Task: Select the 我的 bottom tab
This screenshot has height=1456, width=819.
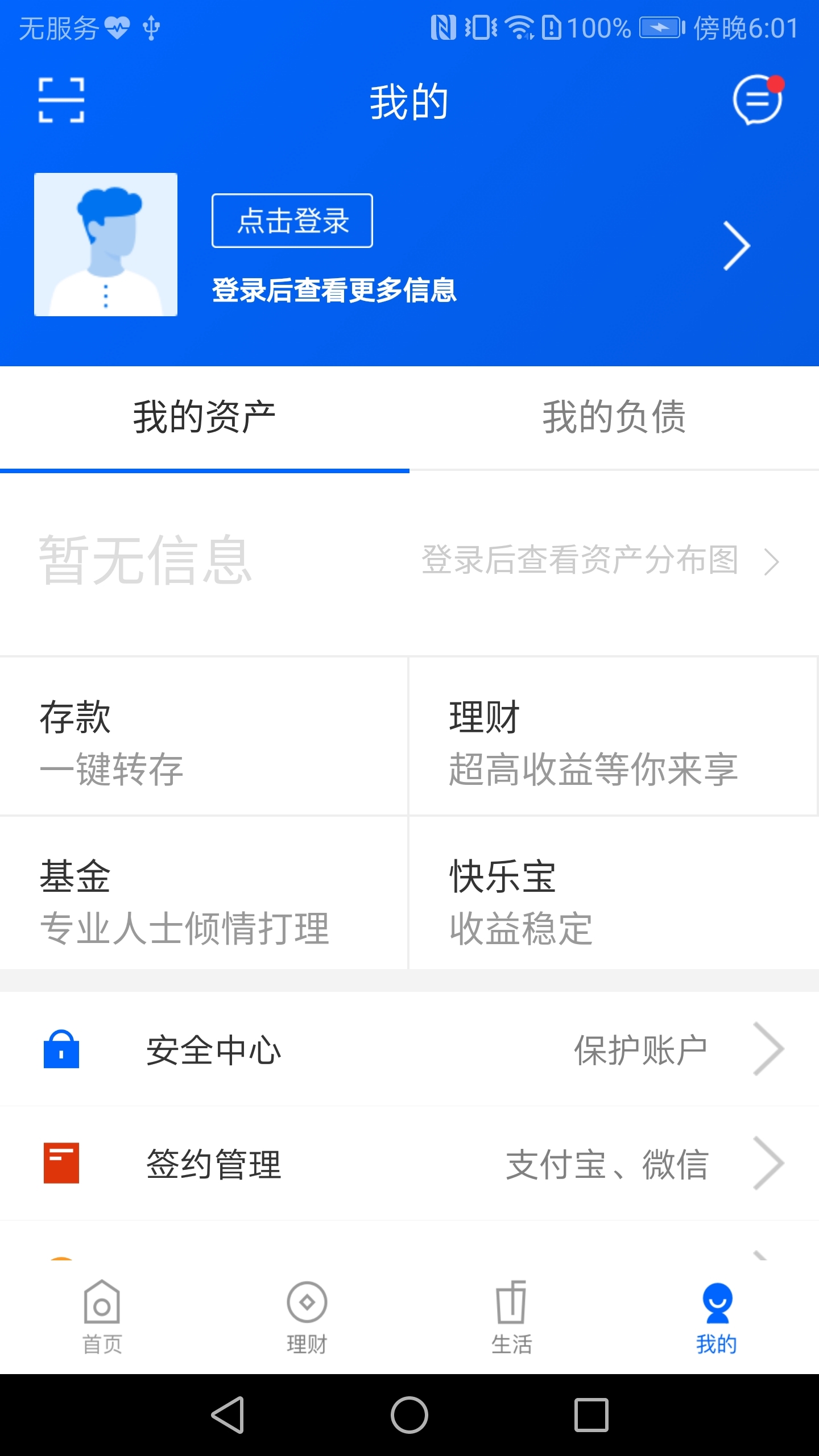Action: [x=717, y=1317]
